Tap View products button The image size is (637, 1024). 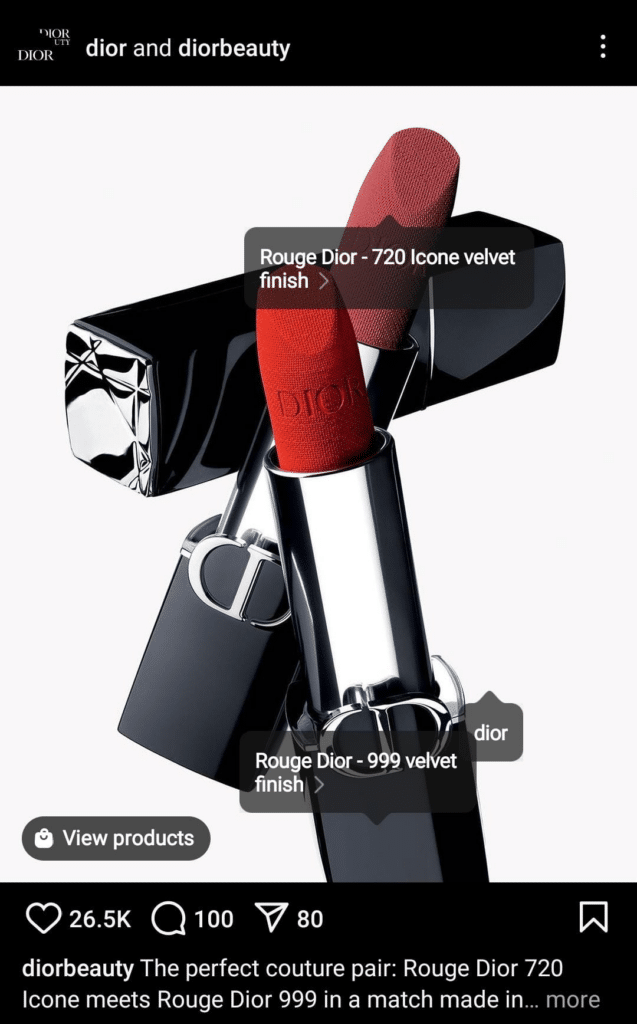click(116, 838)
